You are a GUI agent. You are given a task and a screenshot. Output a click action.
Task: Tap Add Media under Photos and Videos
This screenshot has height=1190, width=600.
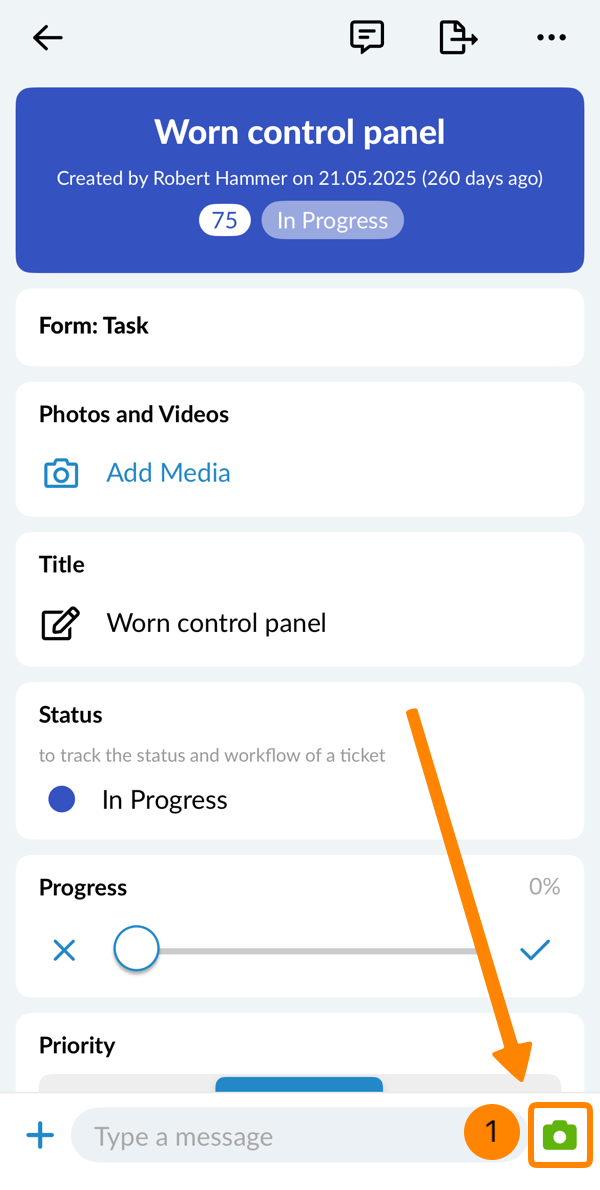click(167, 473)
